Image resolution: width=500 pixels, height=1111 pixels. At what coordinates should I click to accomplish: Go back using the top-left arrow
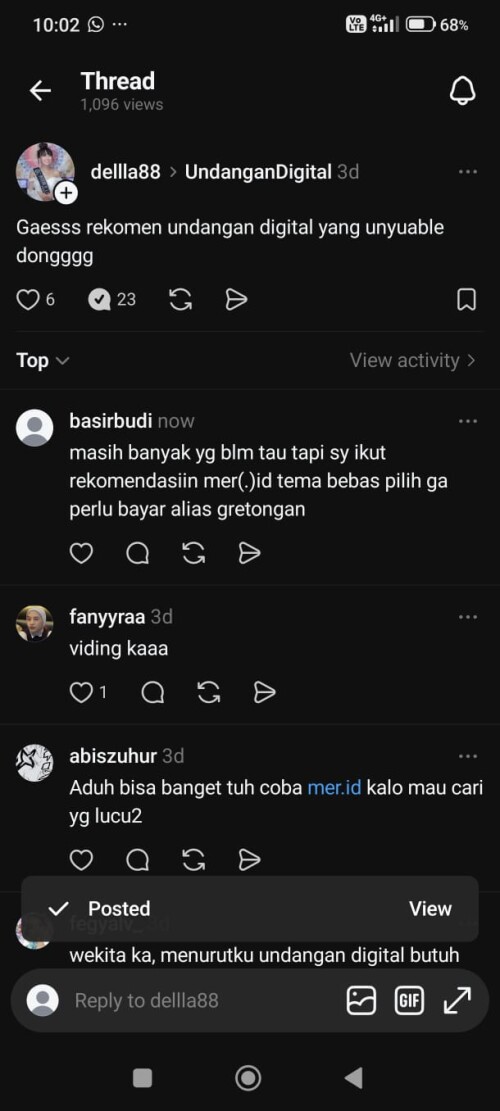click(40, 91)
